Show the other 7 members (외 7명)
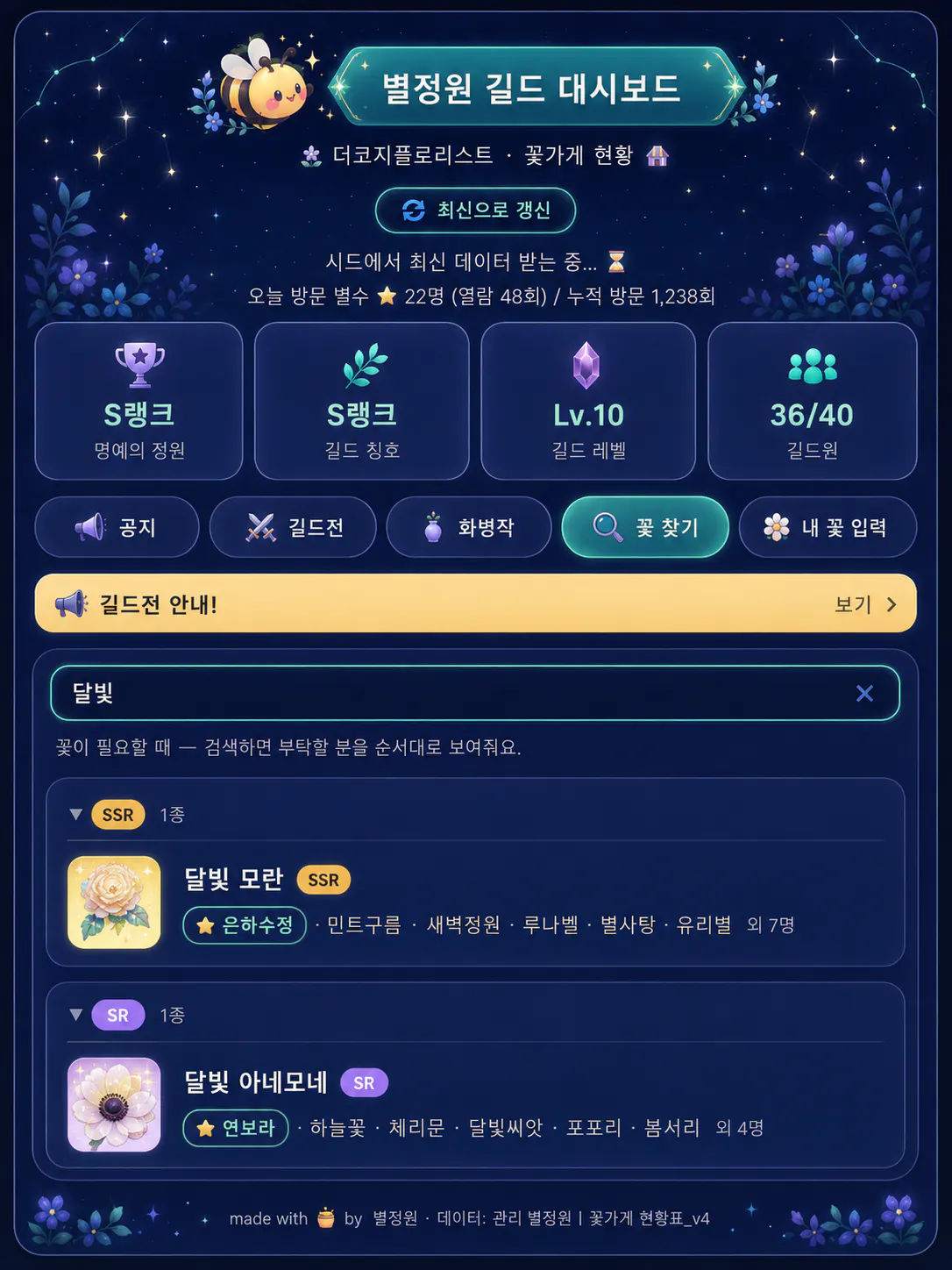 771,925
